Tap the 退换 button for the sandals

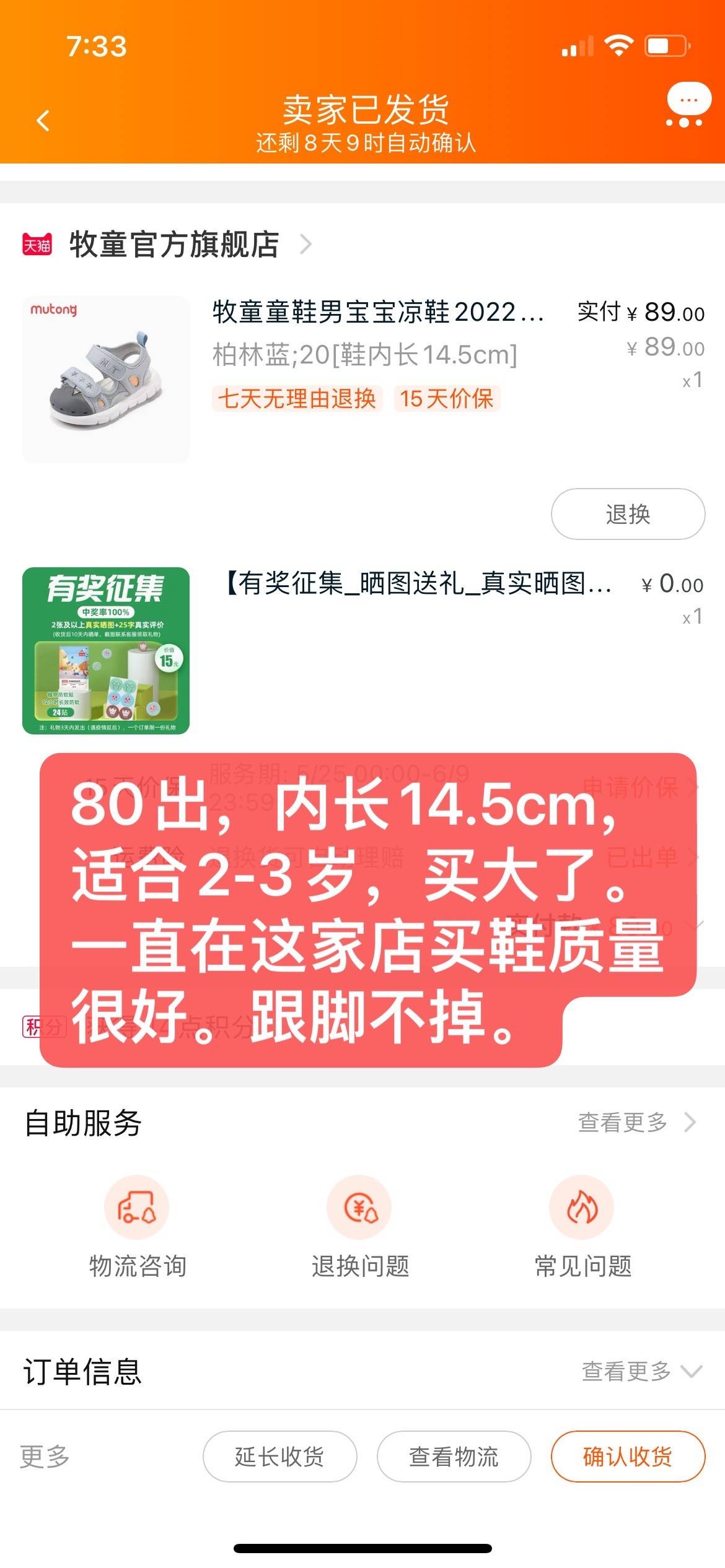627,514
